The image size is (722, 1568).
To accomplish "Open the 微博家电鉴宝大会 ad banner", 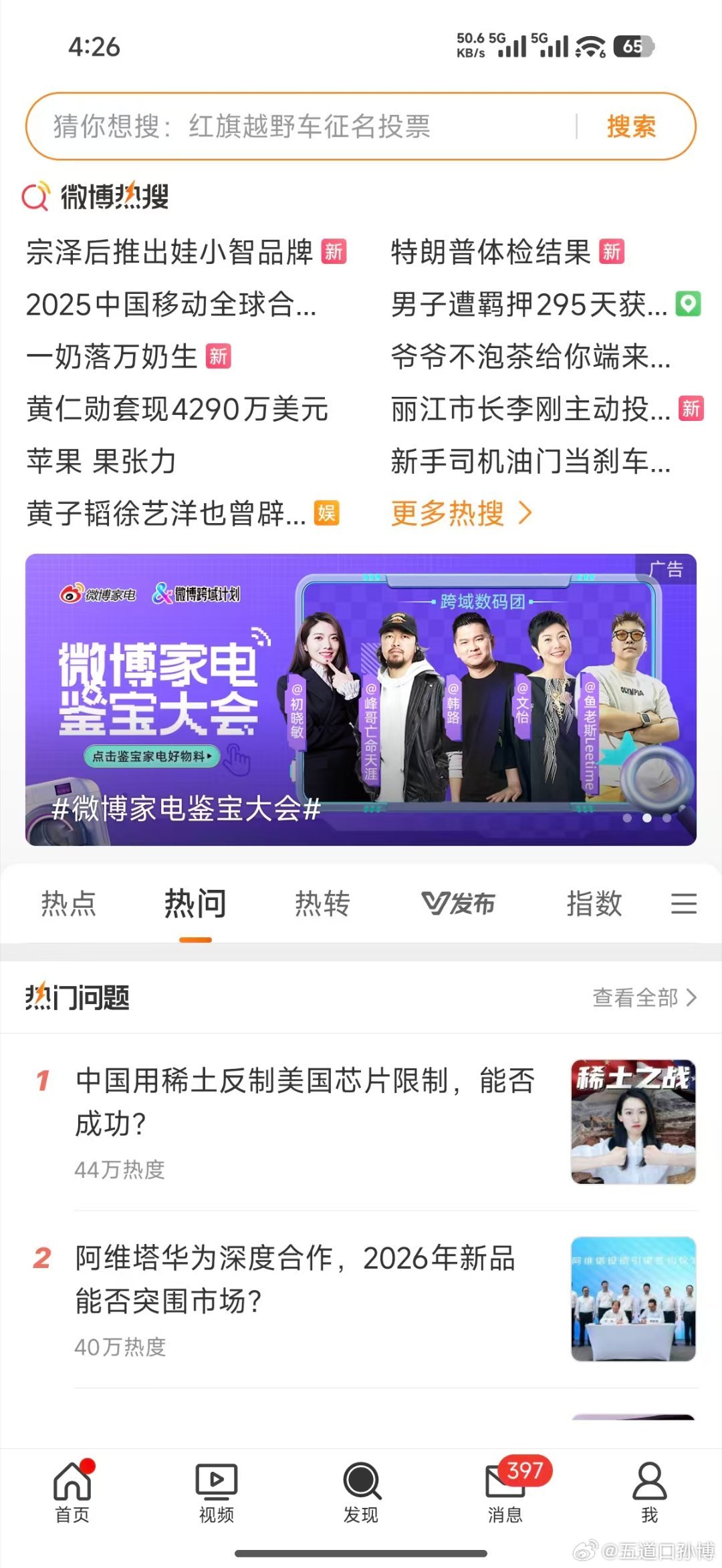I will click(361, 699).
